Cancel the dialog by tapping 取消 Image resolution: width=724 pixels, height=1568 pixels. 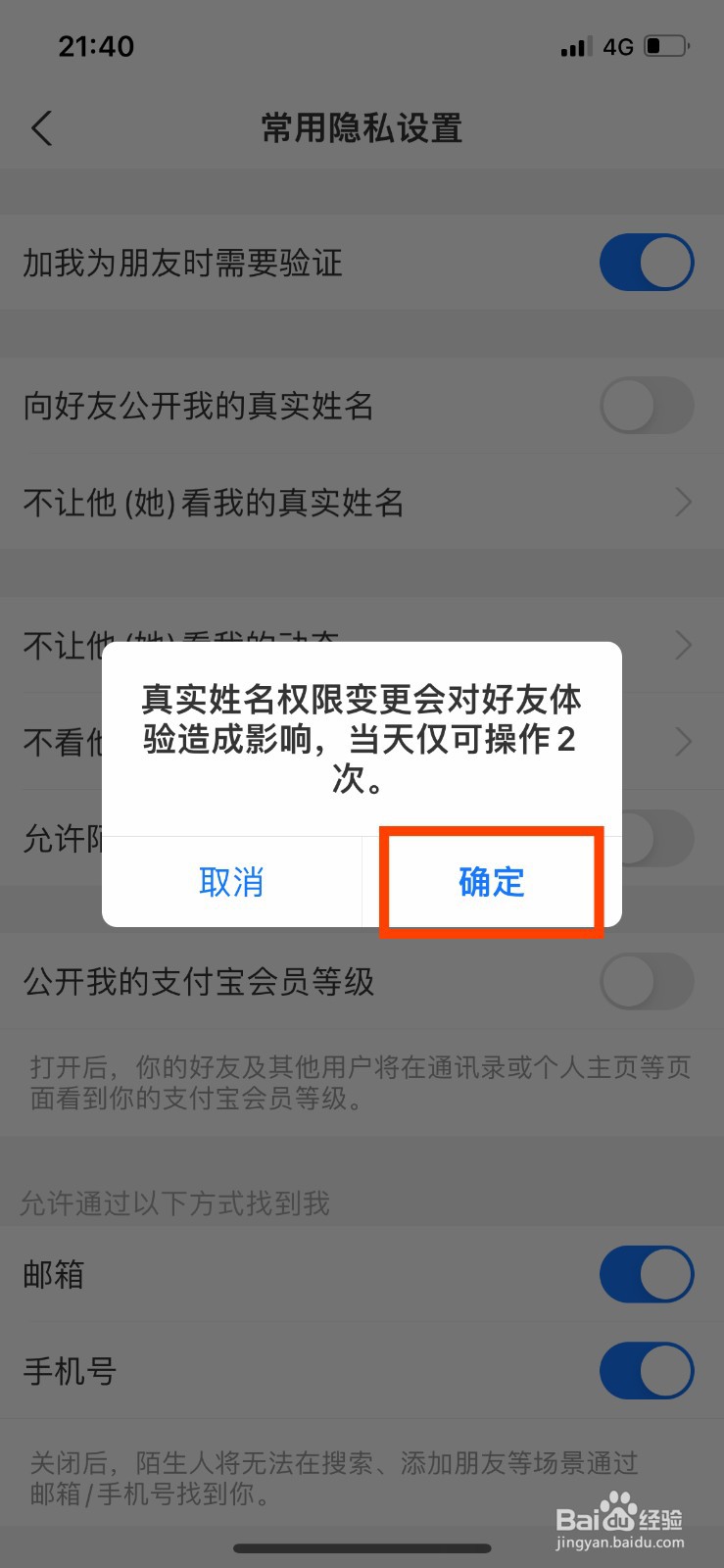click(232, 881)
